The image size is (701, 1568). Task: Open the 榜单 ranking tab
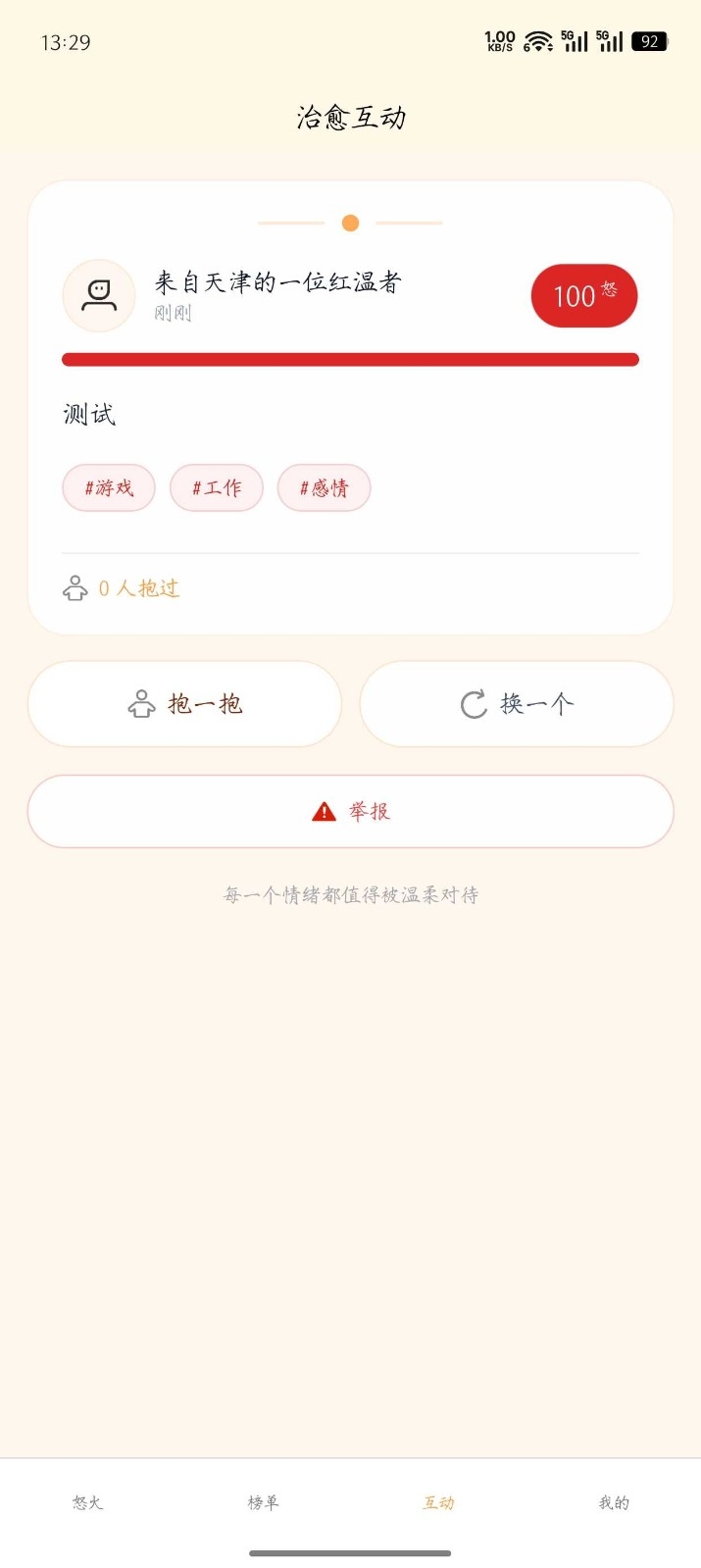[x=263, y=1502]
